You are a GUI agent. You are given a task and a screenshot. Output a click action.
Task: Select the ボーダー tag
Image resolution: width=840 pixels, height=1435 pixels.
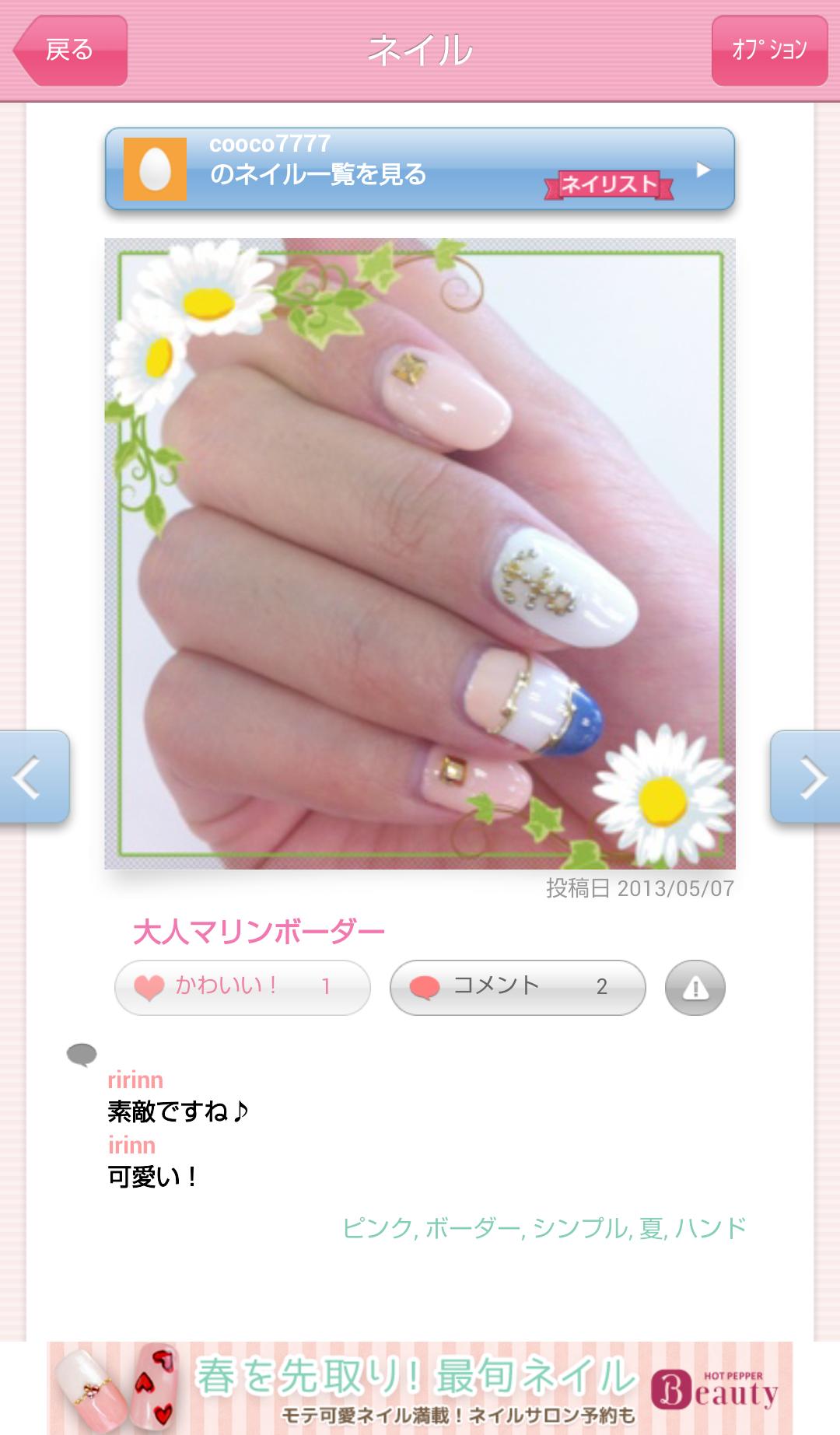pyautogui.click(x=472, y=1228)
